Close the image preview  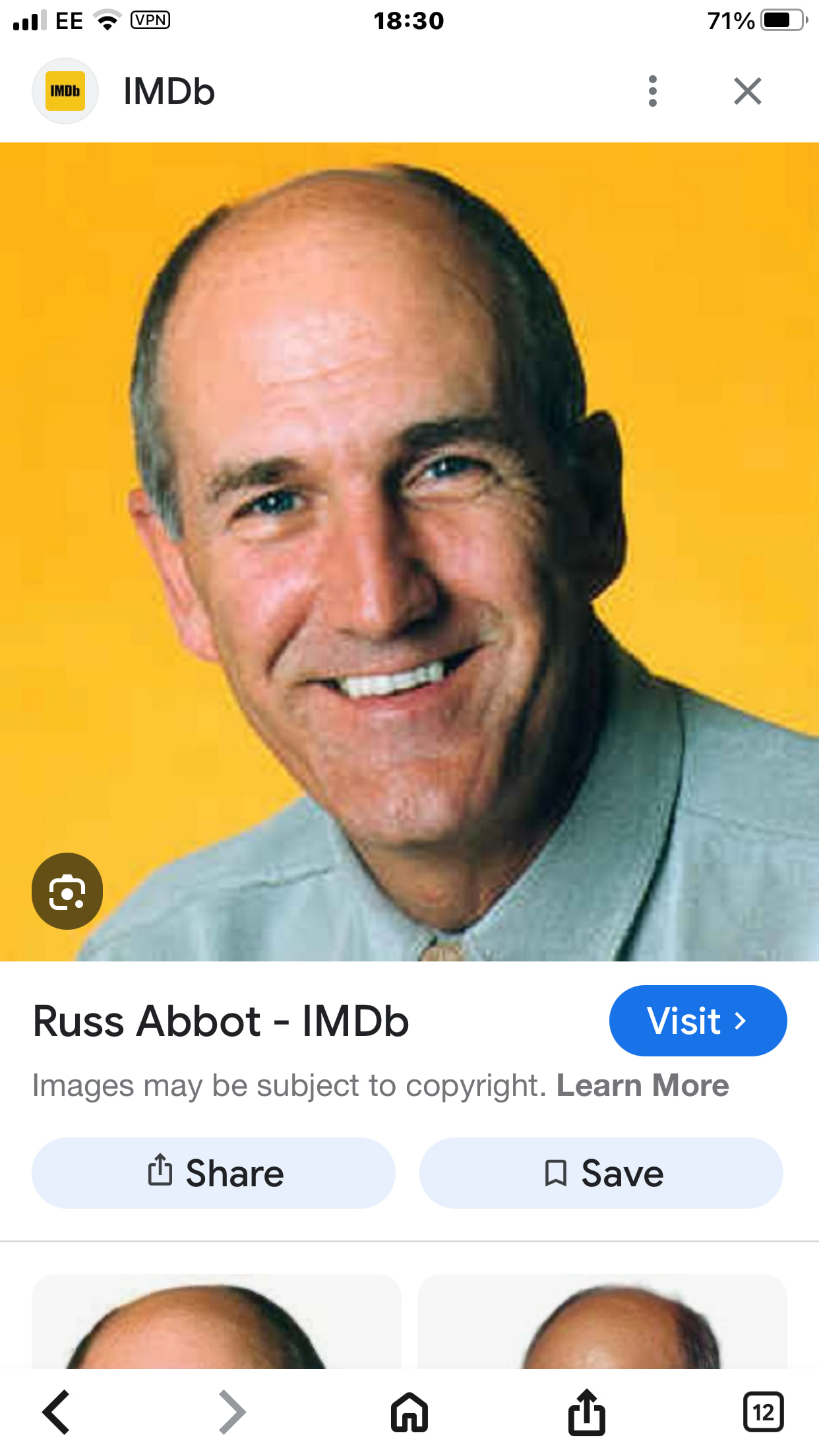[x=747, y=91]
